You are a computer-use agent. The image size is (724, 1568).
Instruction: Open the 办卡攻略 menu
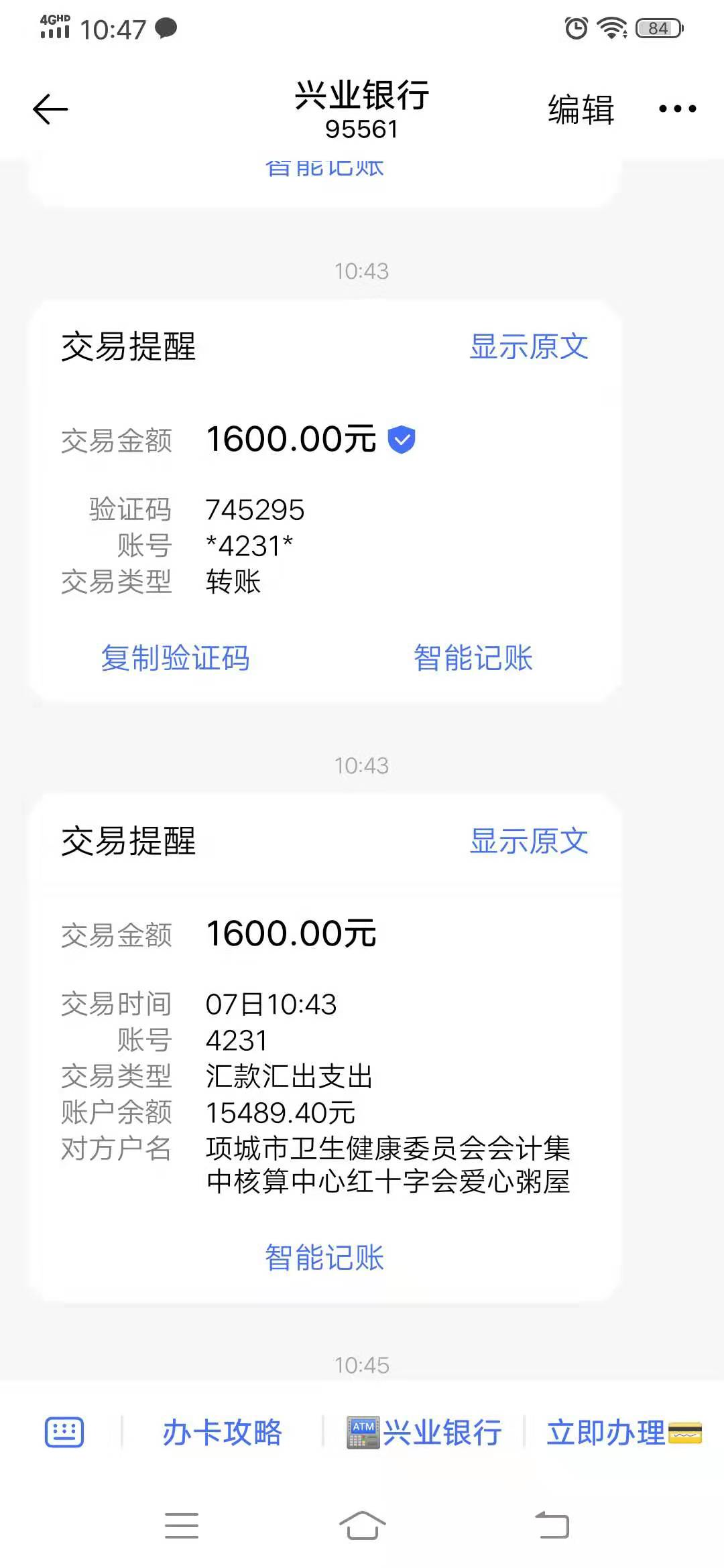[222, 1433]
